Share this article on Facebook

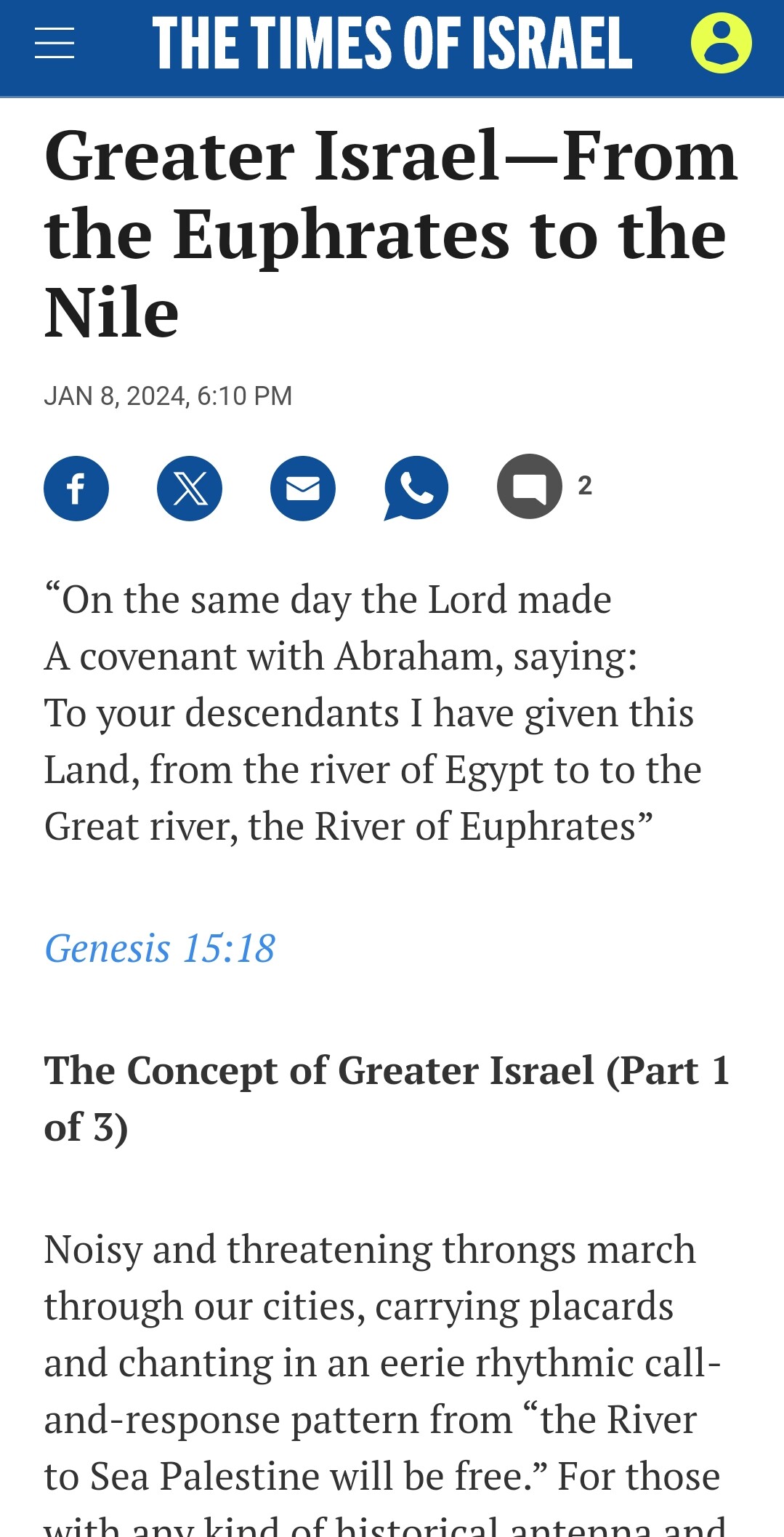76,488
